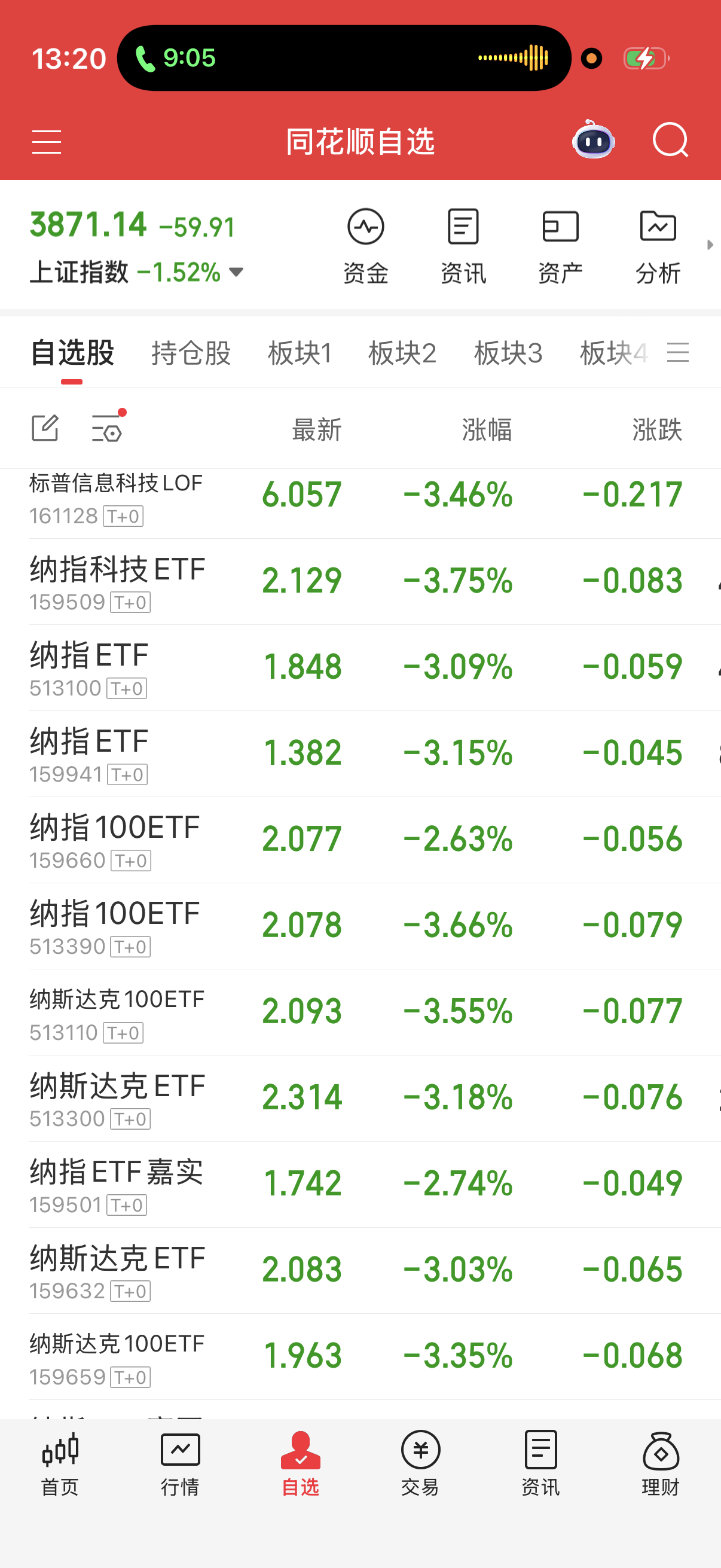Switch to the 板块2 tab
The width and height of the screenshot is (721, 1568).
click(x=404, y=353)
